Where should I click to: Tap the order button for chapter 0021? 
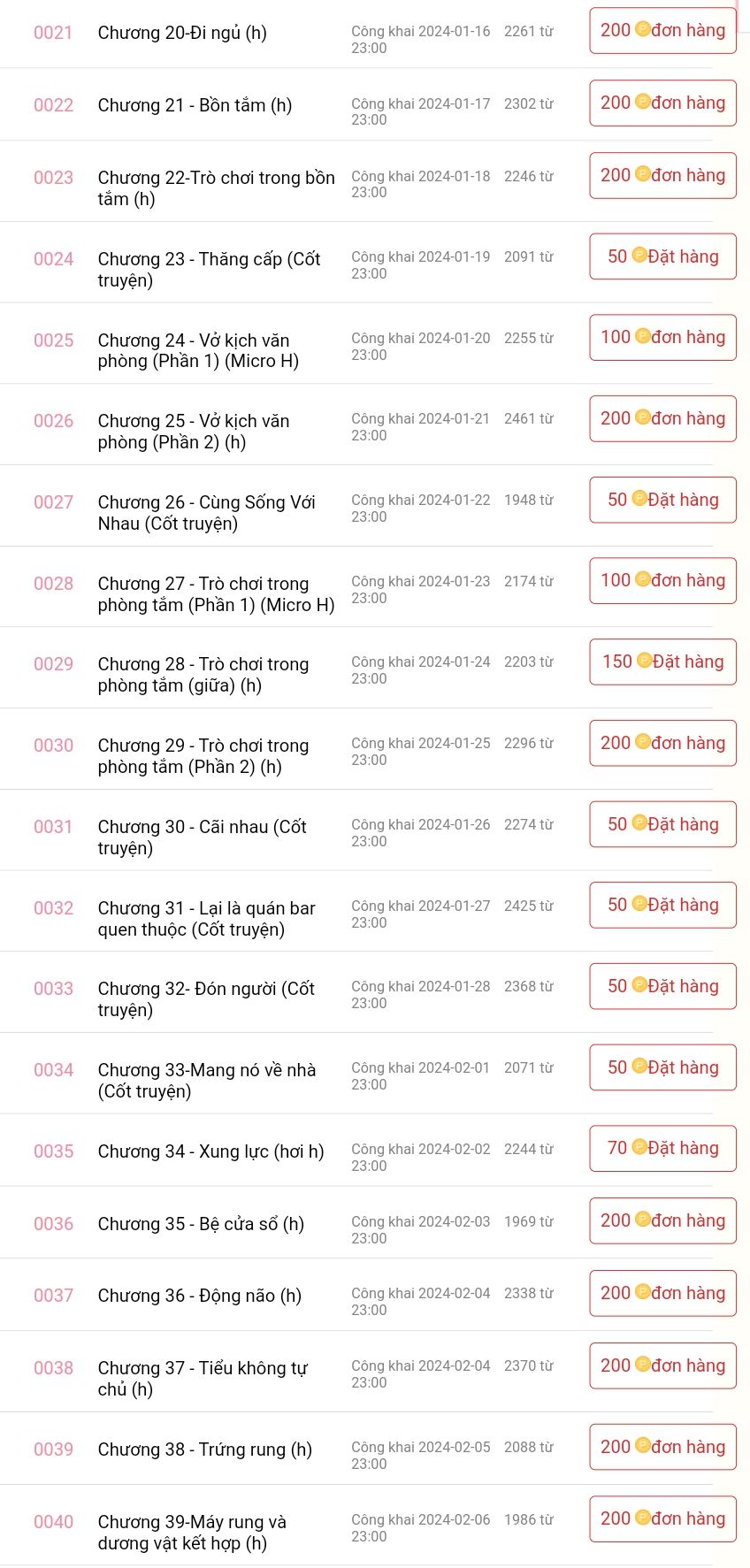point(662,31)
